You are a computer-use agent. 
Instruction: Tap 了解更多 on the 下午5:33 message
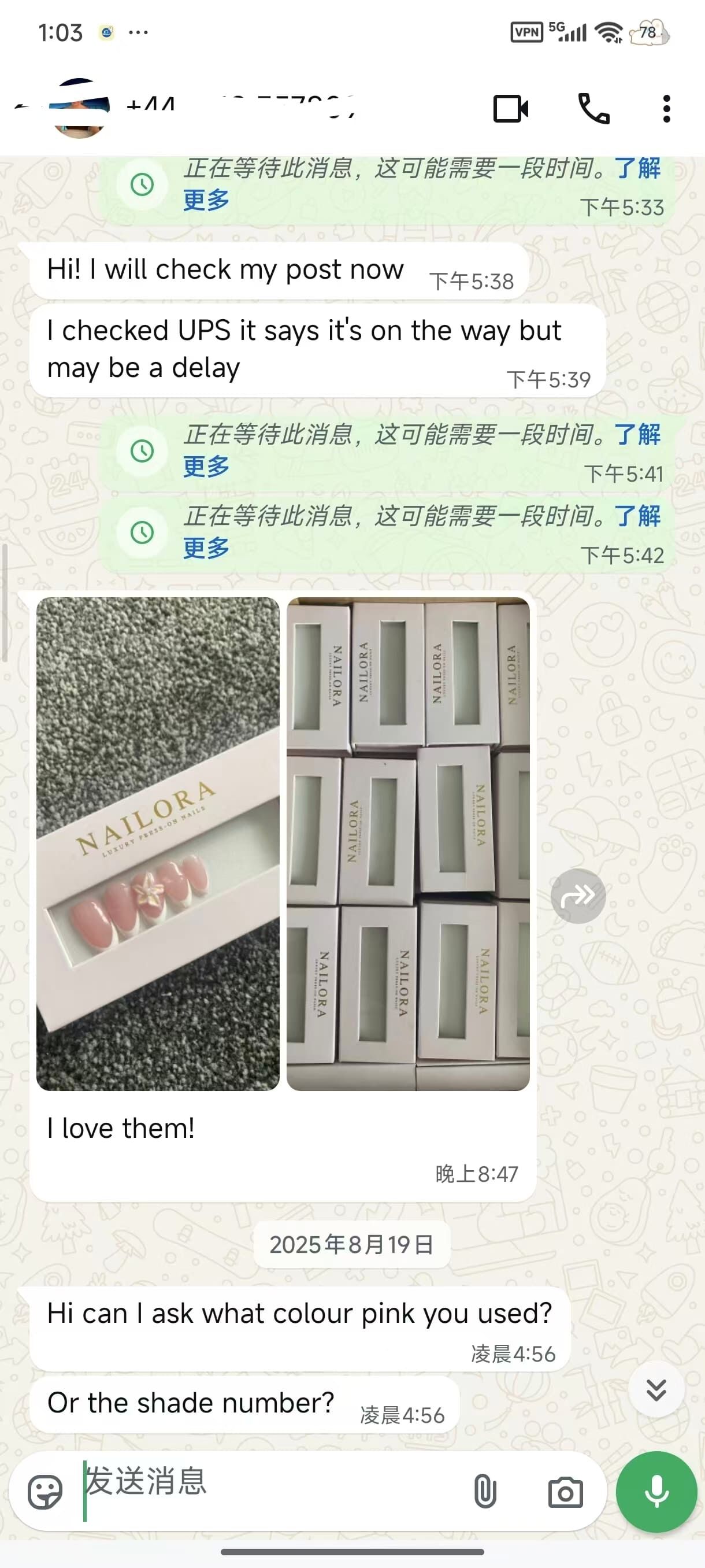207,199
